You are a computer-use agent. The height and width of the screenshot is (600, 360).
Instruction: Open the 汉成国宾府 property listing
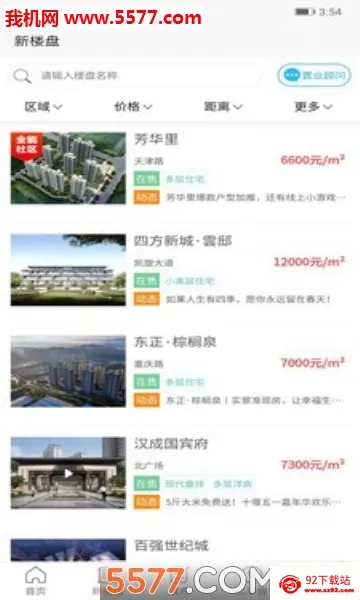pos(180,473)
